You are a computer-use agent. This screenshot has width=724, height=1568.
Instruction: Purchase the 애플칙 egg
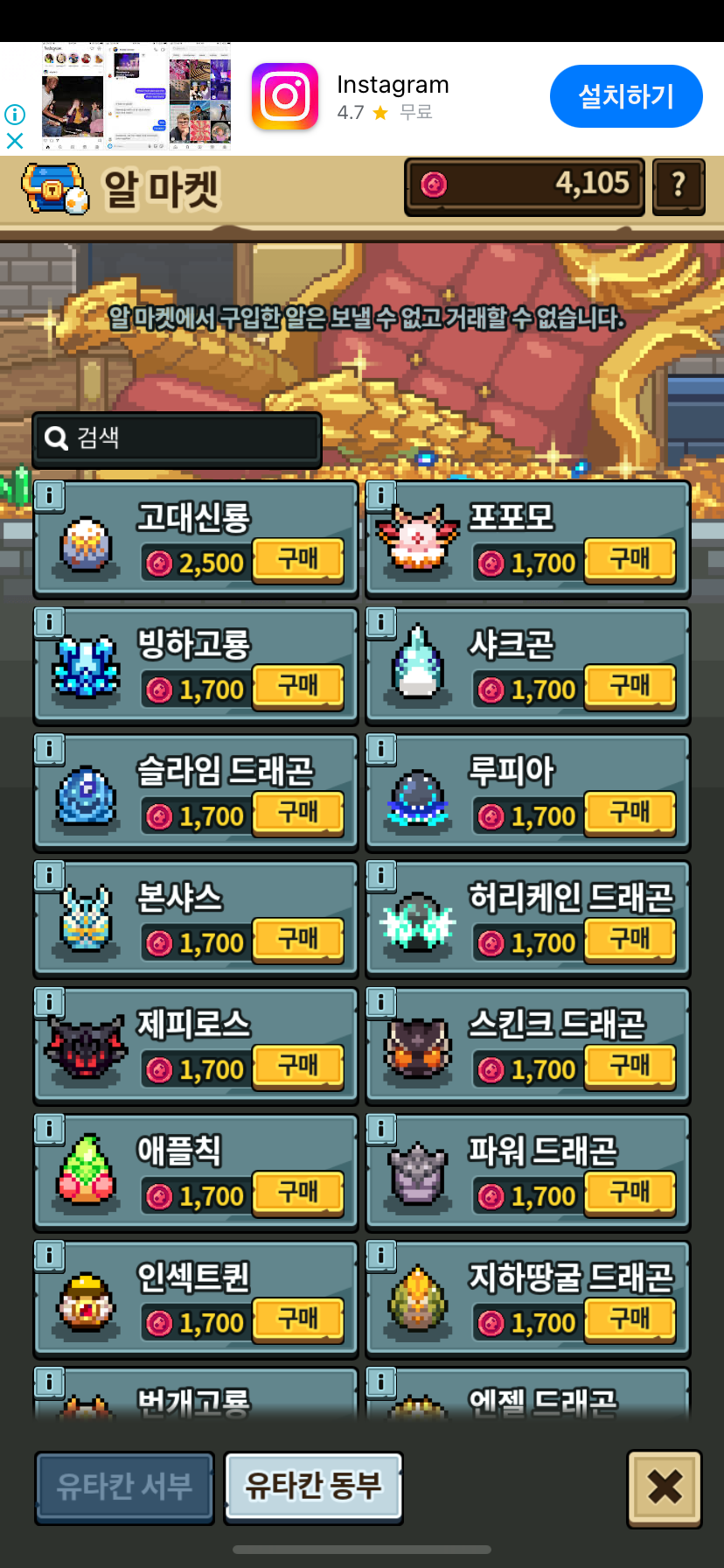pos(298,1193)
